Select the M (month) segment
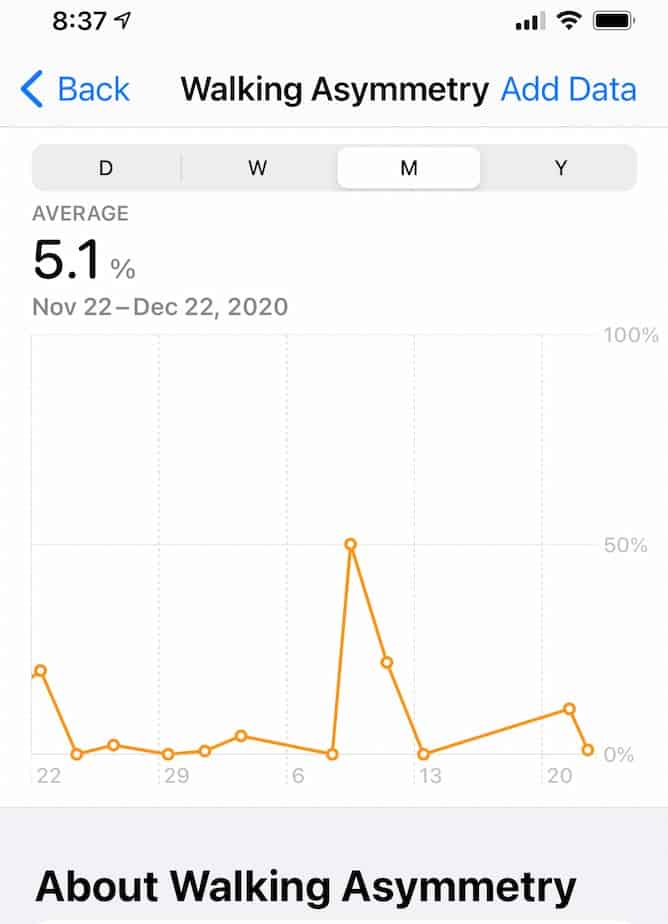 coord(408,168)
